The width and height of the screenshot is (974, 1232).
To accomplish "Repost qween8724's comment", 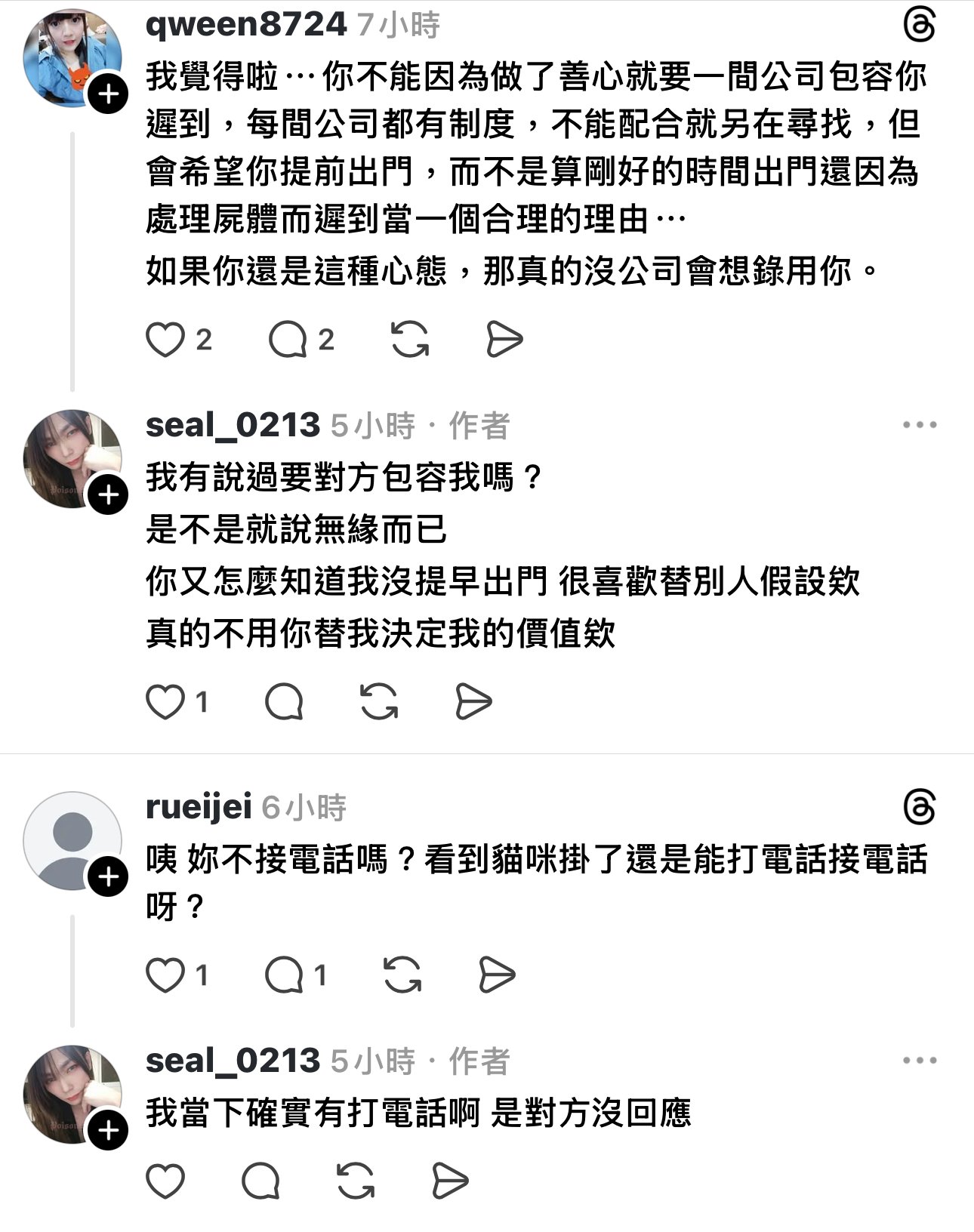I will coord(410,340).
